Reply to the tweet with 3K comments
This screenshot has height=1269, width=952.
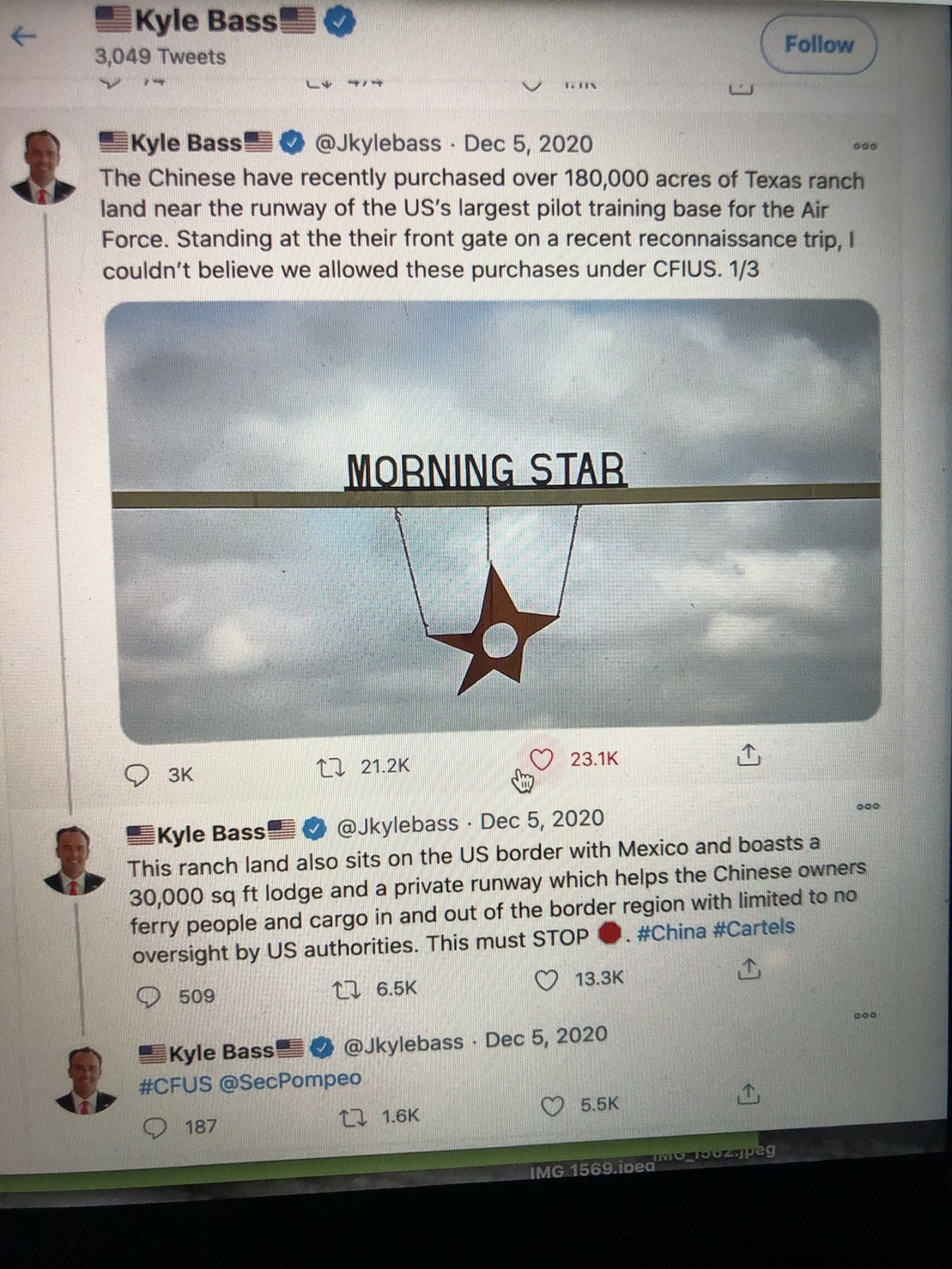(137, 775)
